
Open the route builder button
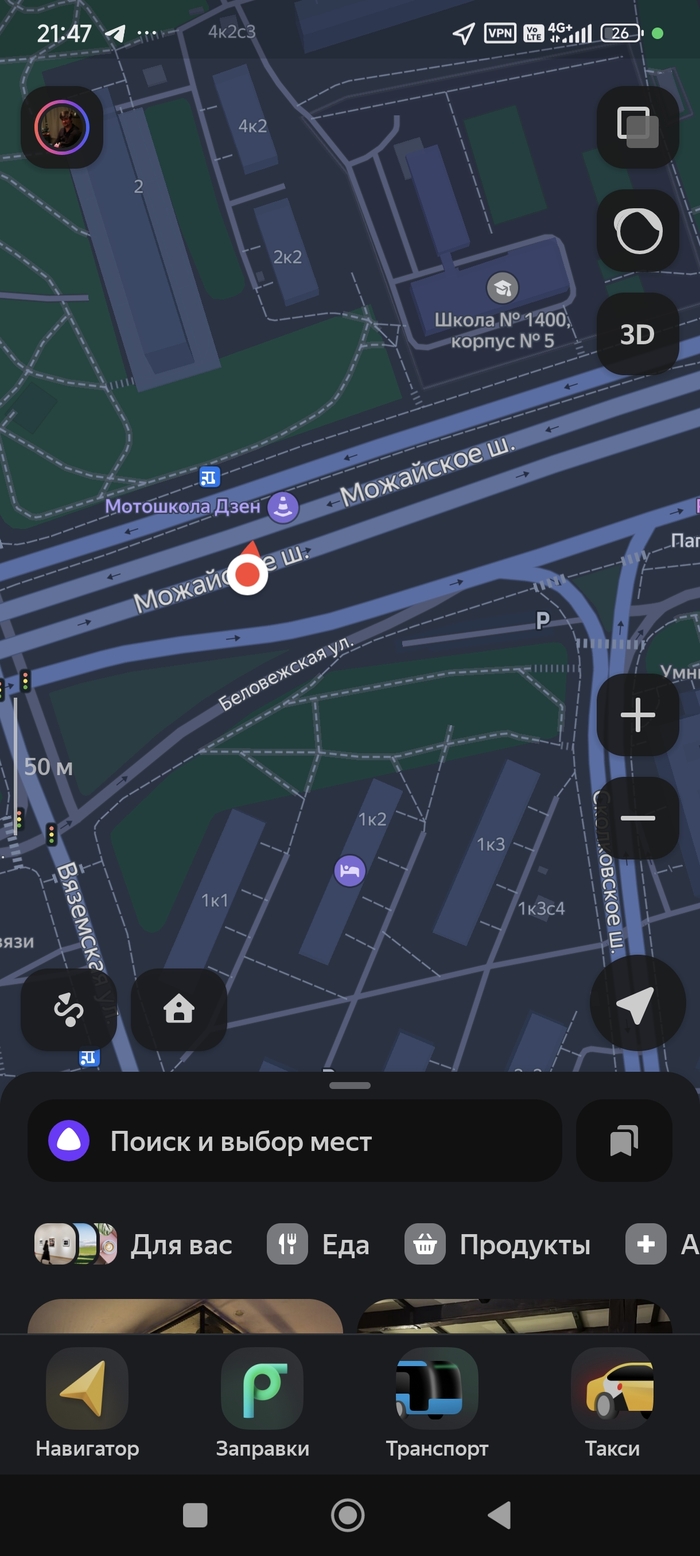click(x=68, y=1010)
